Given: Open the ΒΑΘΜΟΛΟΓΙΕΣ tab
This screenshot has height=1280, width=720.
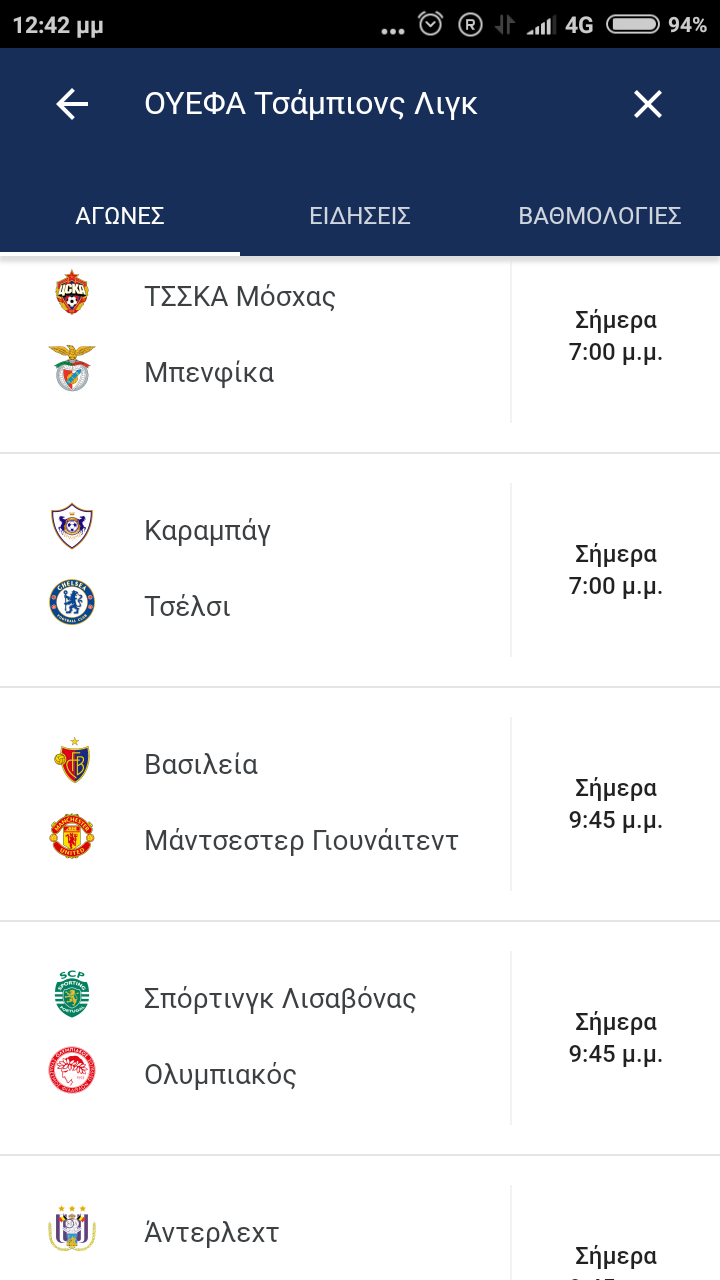Looking at the screenshot, I should coord(600,216).
